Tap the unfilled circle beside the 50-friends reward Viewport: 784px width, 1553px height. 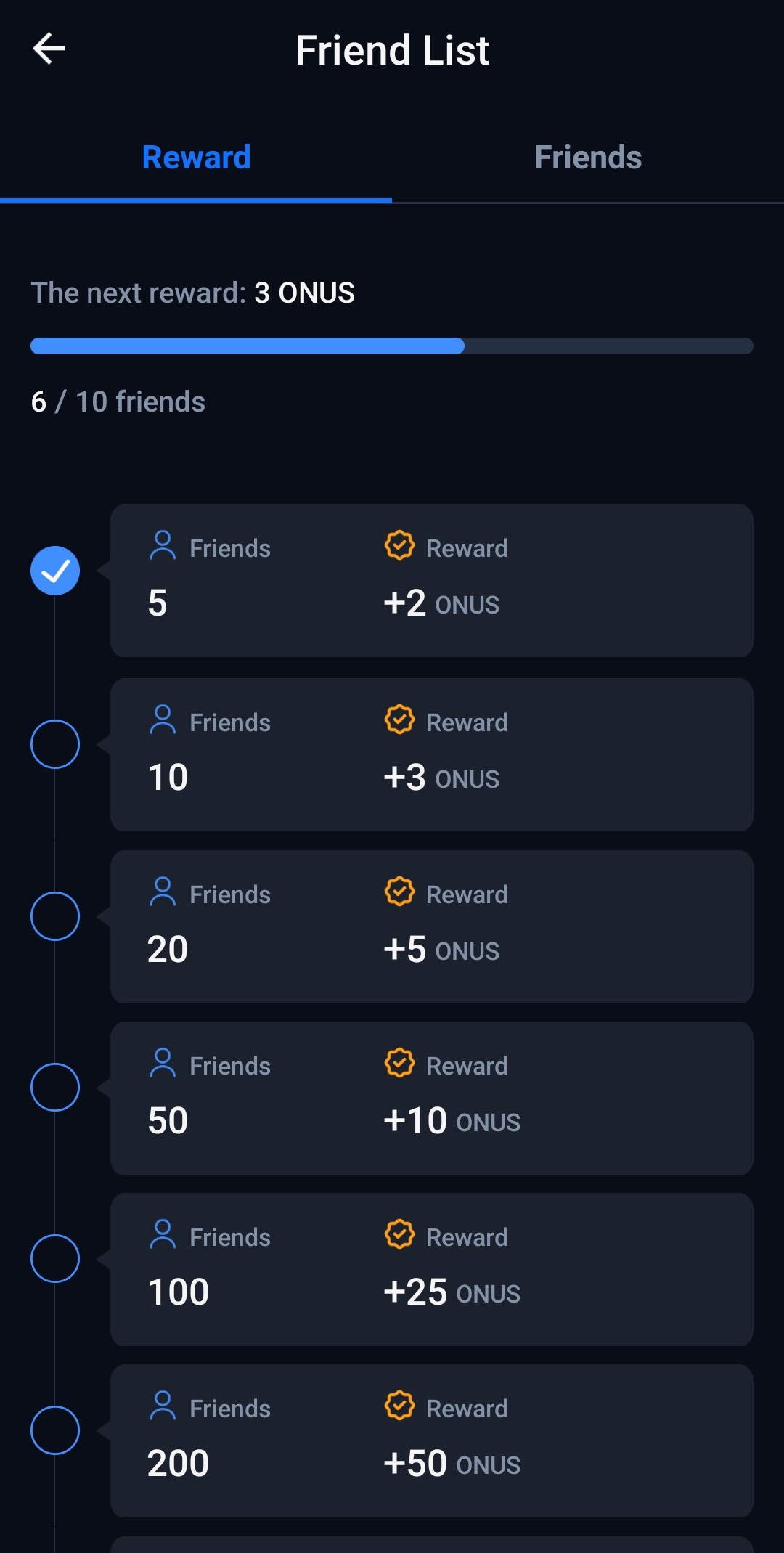54,1087
